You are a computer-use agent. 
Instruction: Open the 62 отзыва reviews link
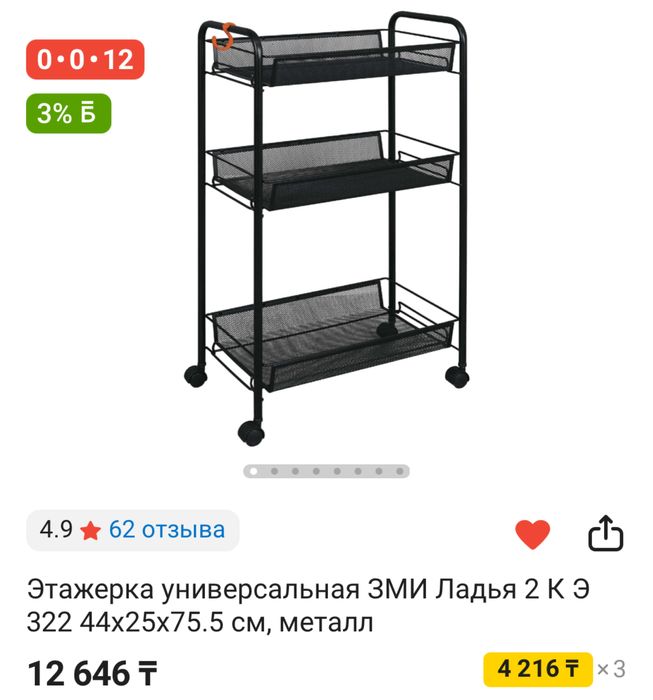click(167, 530)
